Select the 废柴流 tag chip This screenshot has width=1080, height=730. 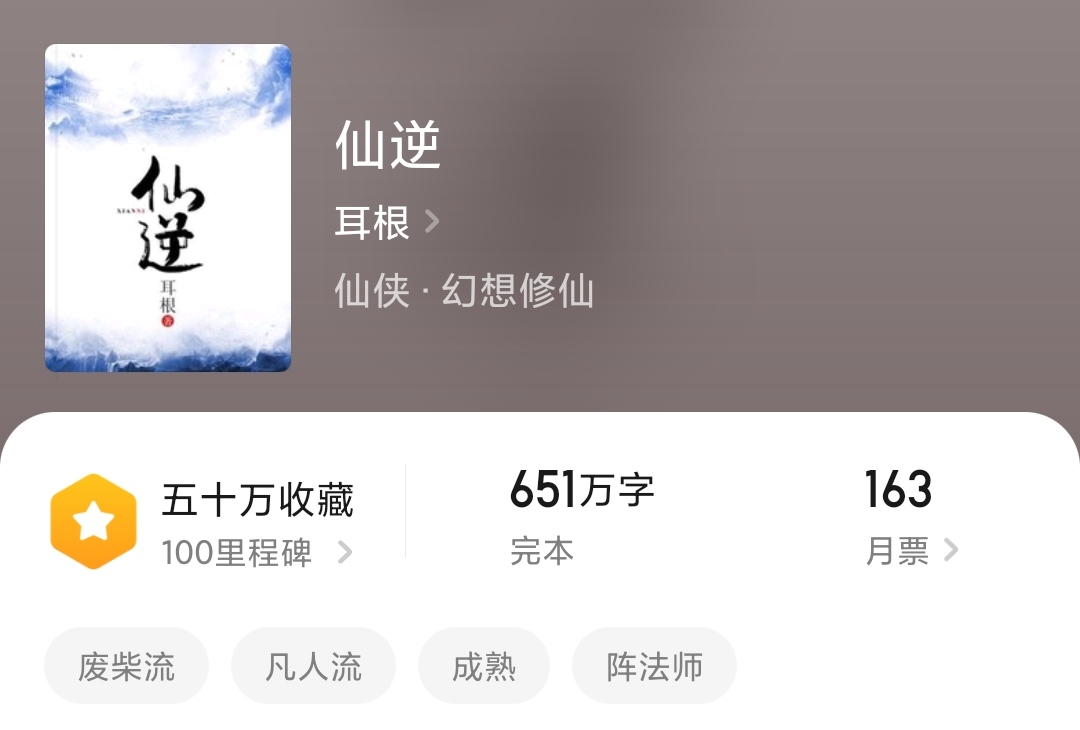click(x=126, y=667)
